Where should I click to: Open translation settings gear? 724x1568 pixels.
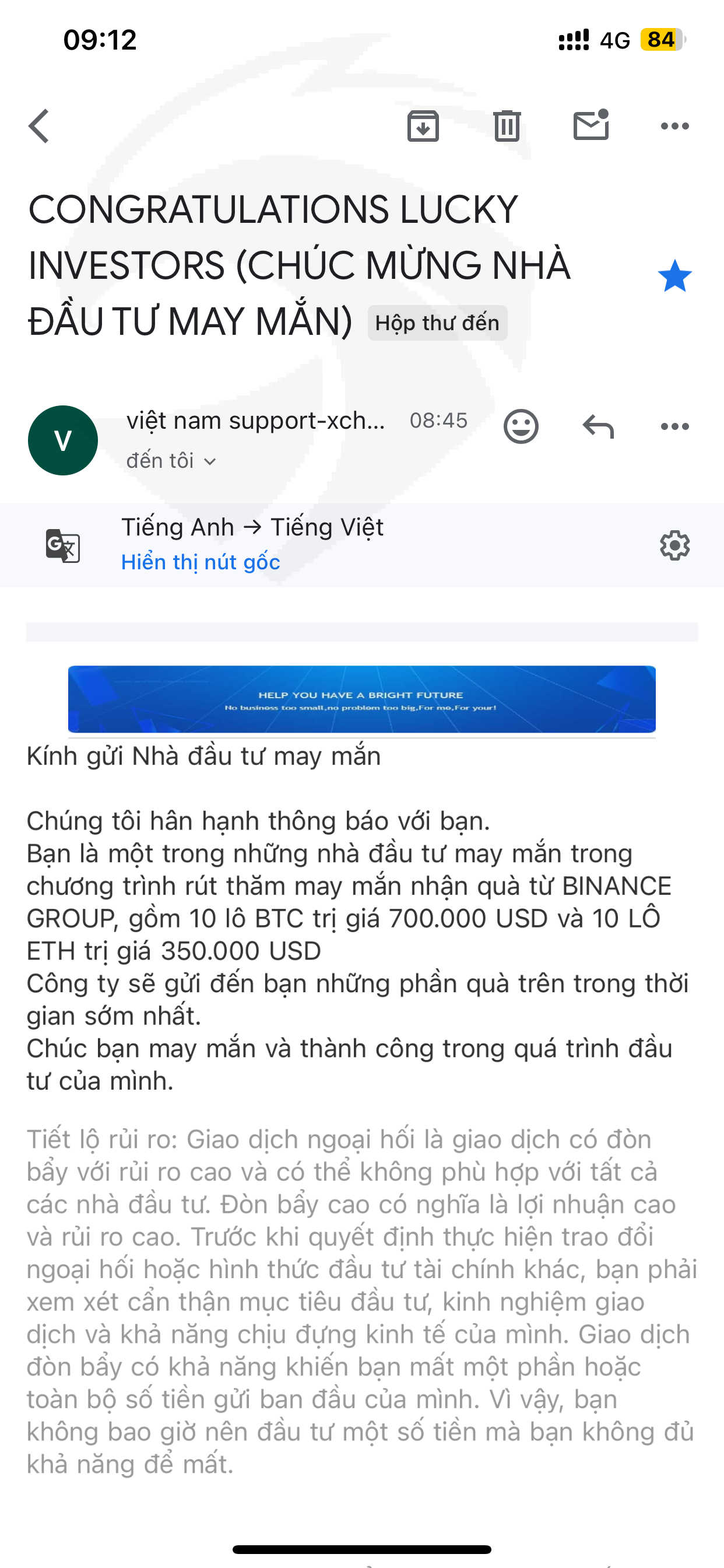tap(674, 545)
